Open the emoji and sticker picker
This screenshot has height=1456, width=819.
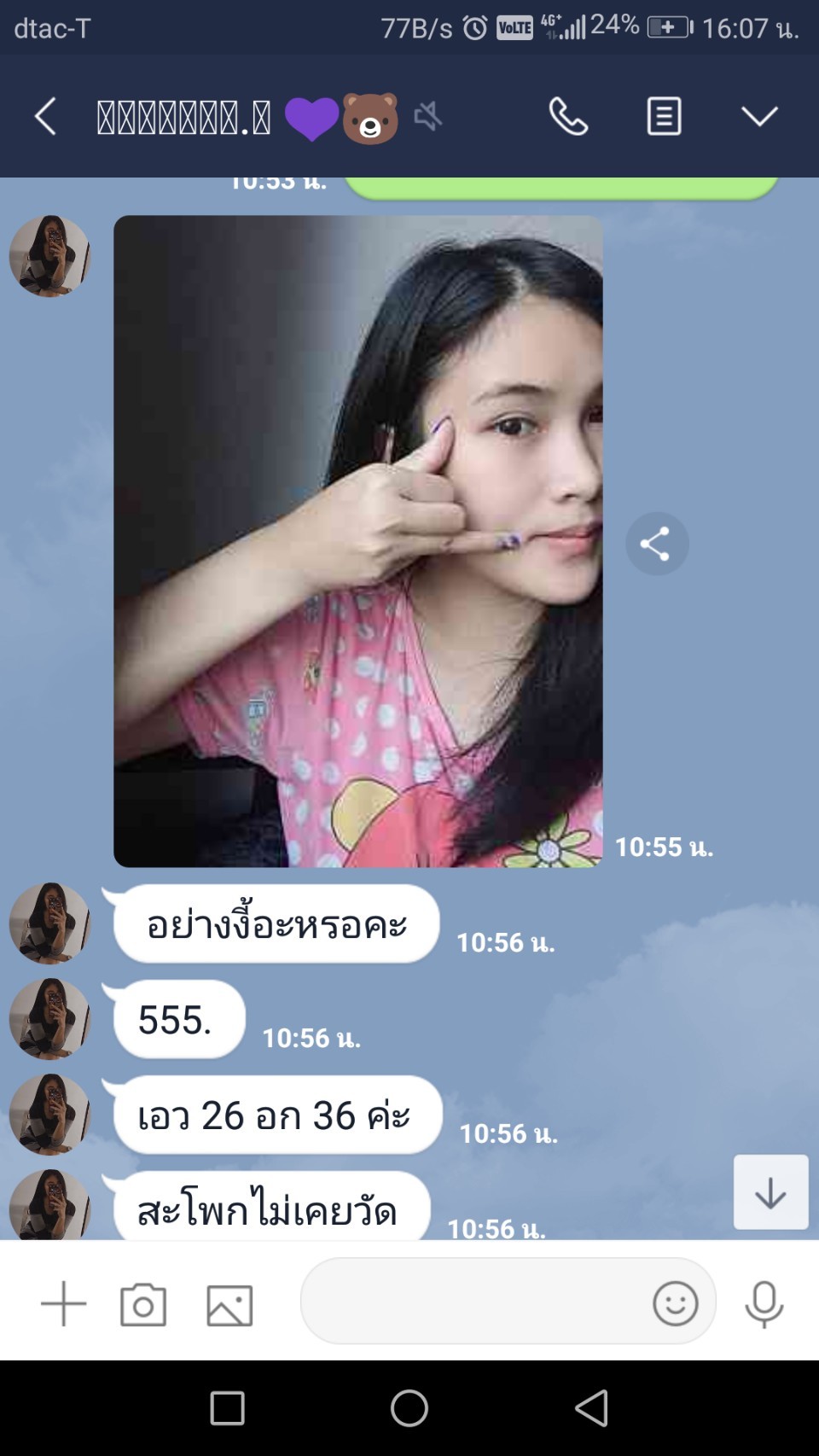tap(676, 1303)
